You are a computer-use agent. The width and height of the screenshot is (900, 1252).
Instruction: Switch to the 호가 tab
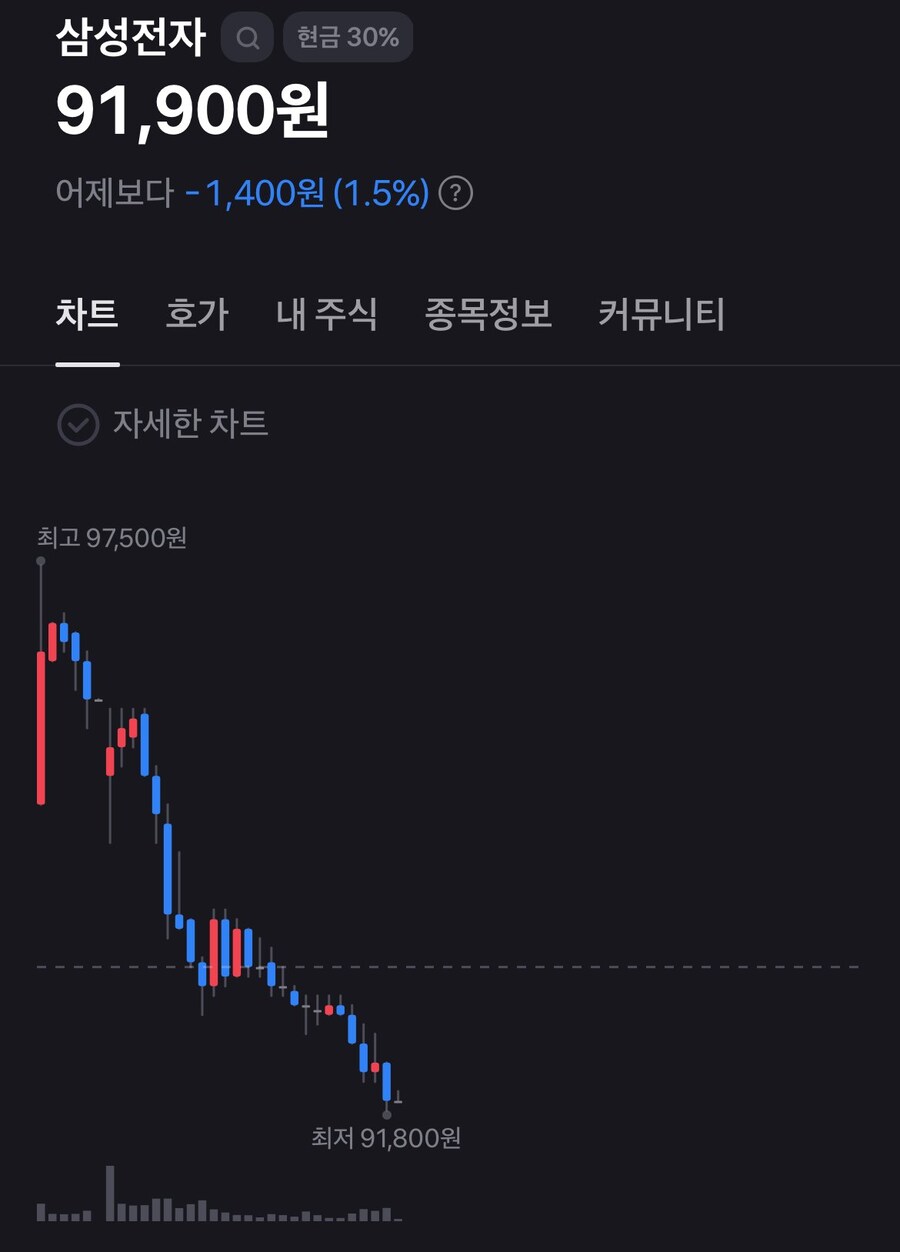click(197, 314)
